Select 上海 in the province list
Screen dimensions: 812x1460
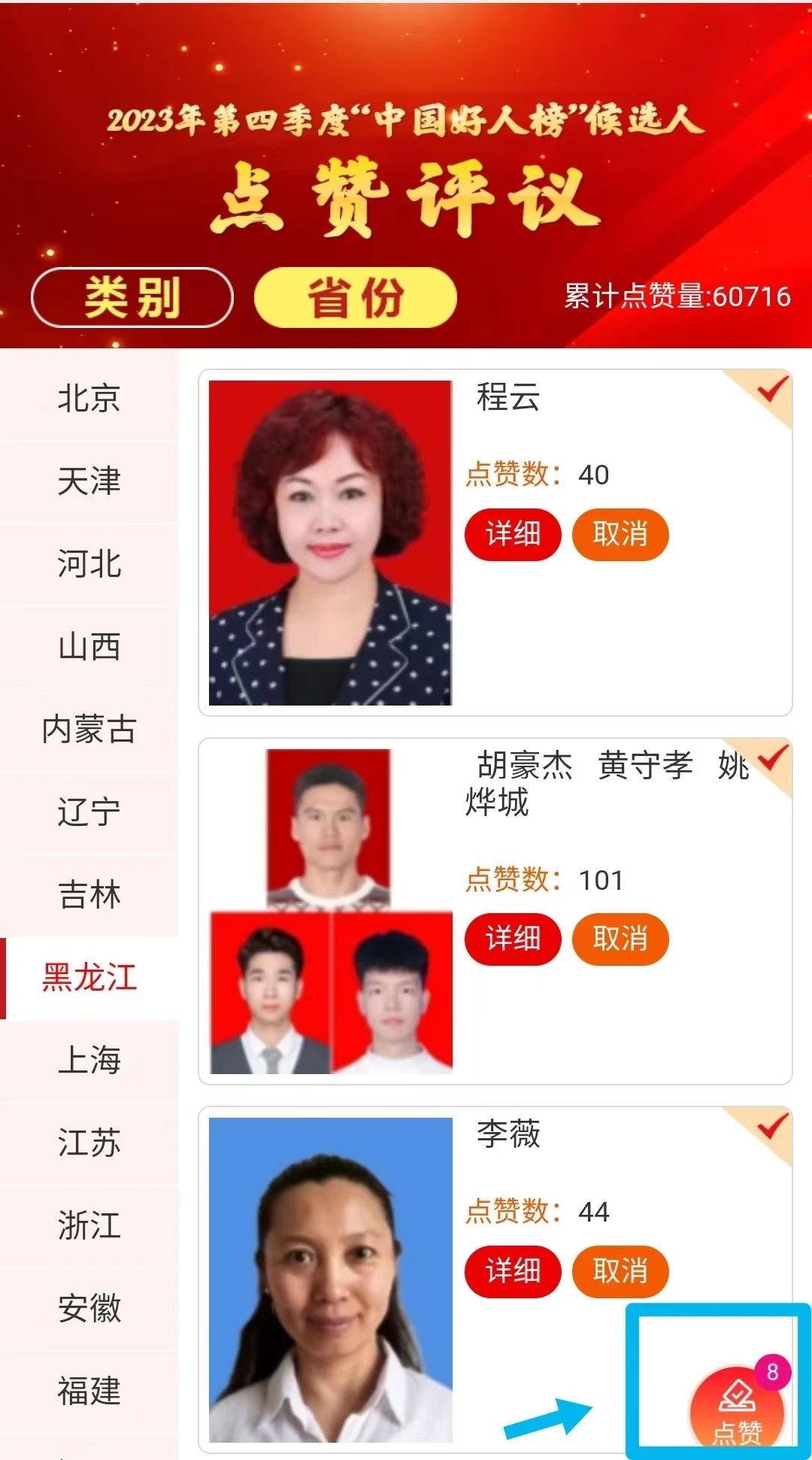point(89,1060)
